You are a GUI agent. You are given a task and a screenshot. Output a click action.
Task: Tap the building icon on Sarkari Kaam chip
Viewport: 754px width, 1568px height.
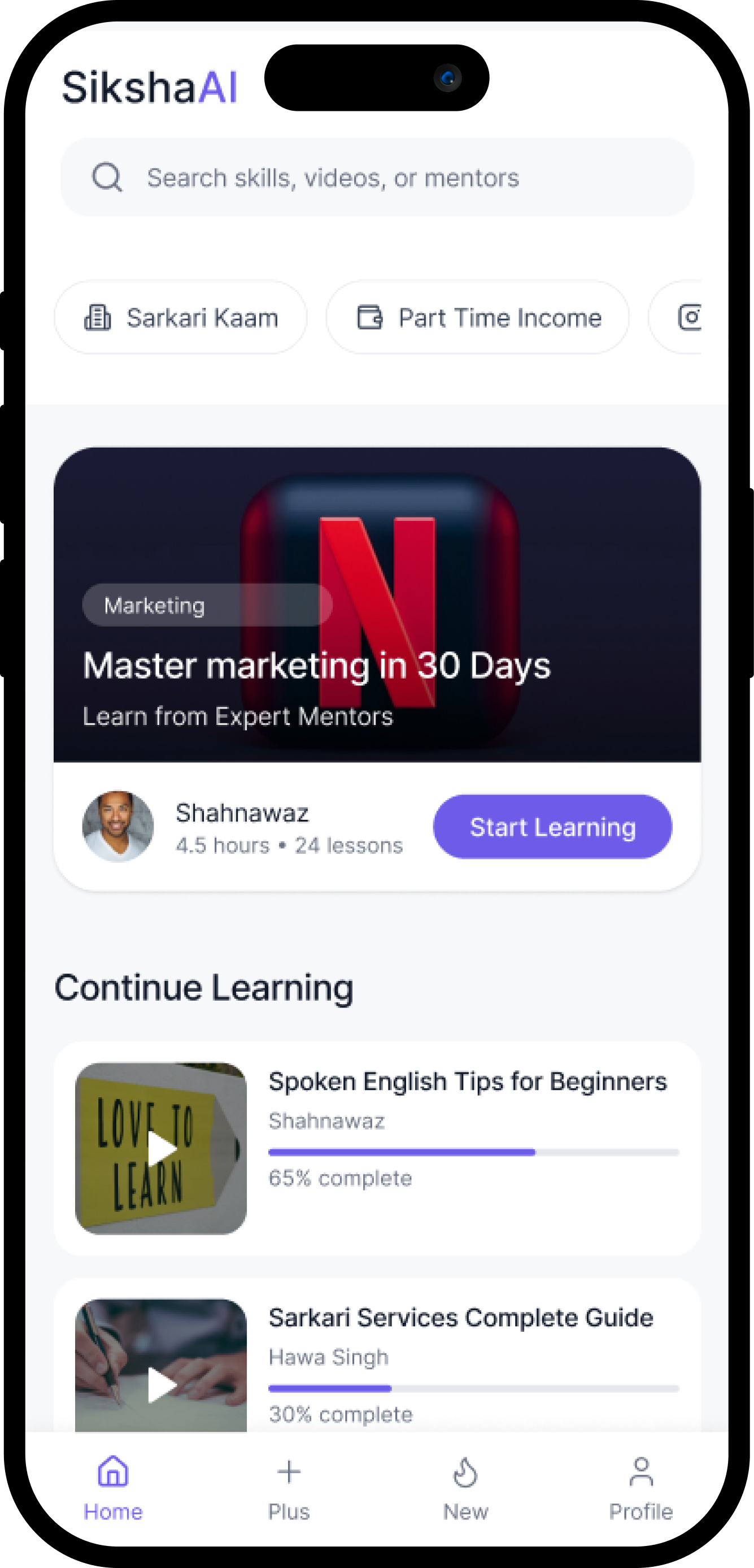[x=98, y=317]
